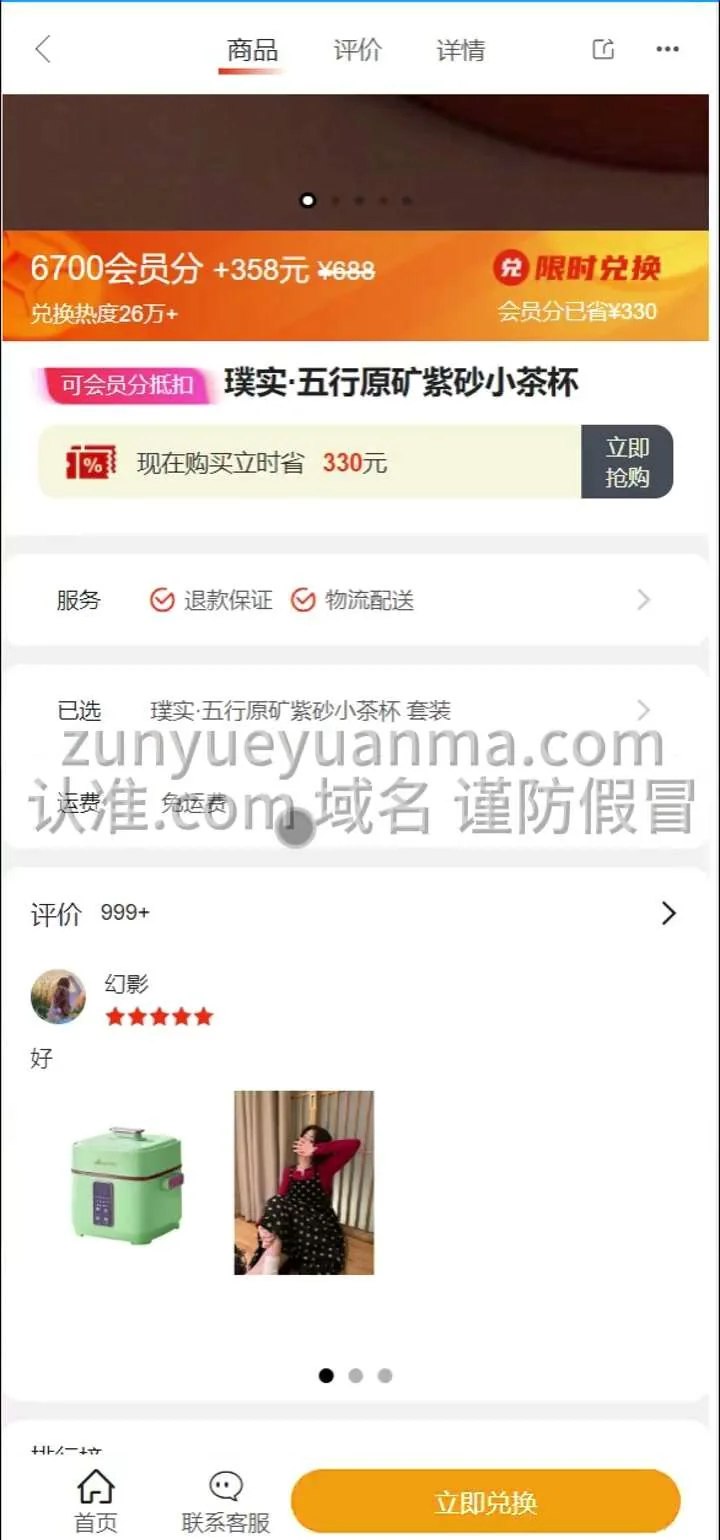Switch to the 评价 tab
720x1540 pixels.
[357, 50]
